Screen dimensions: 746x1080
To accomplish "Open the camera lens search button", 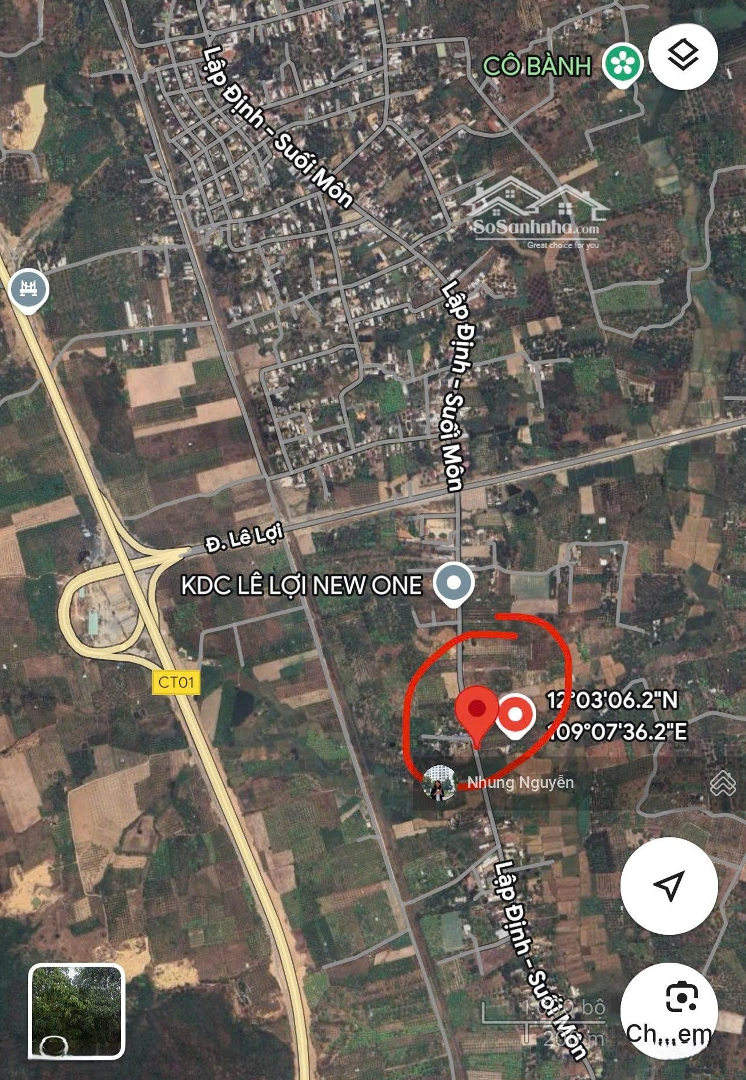I will 682,1000.
